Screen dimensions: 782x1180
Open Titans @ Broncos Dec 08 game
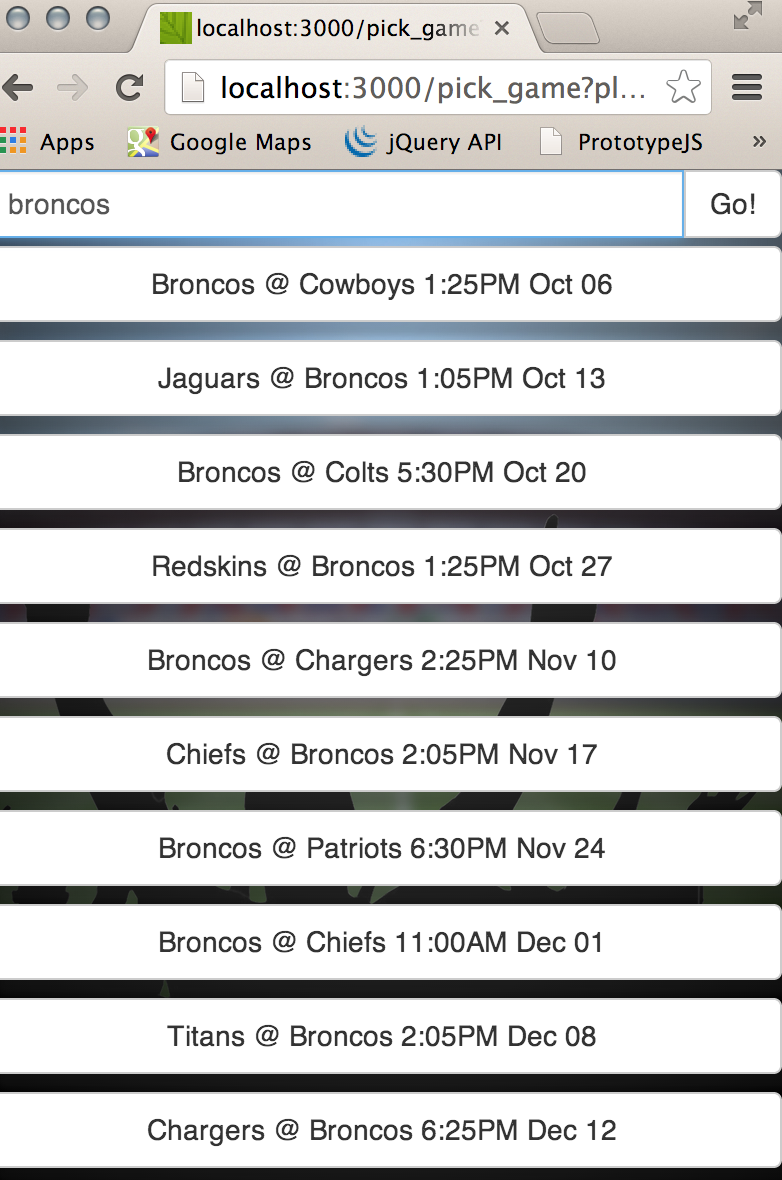[390, 1036]
